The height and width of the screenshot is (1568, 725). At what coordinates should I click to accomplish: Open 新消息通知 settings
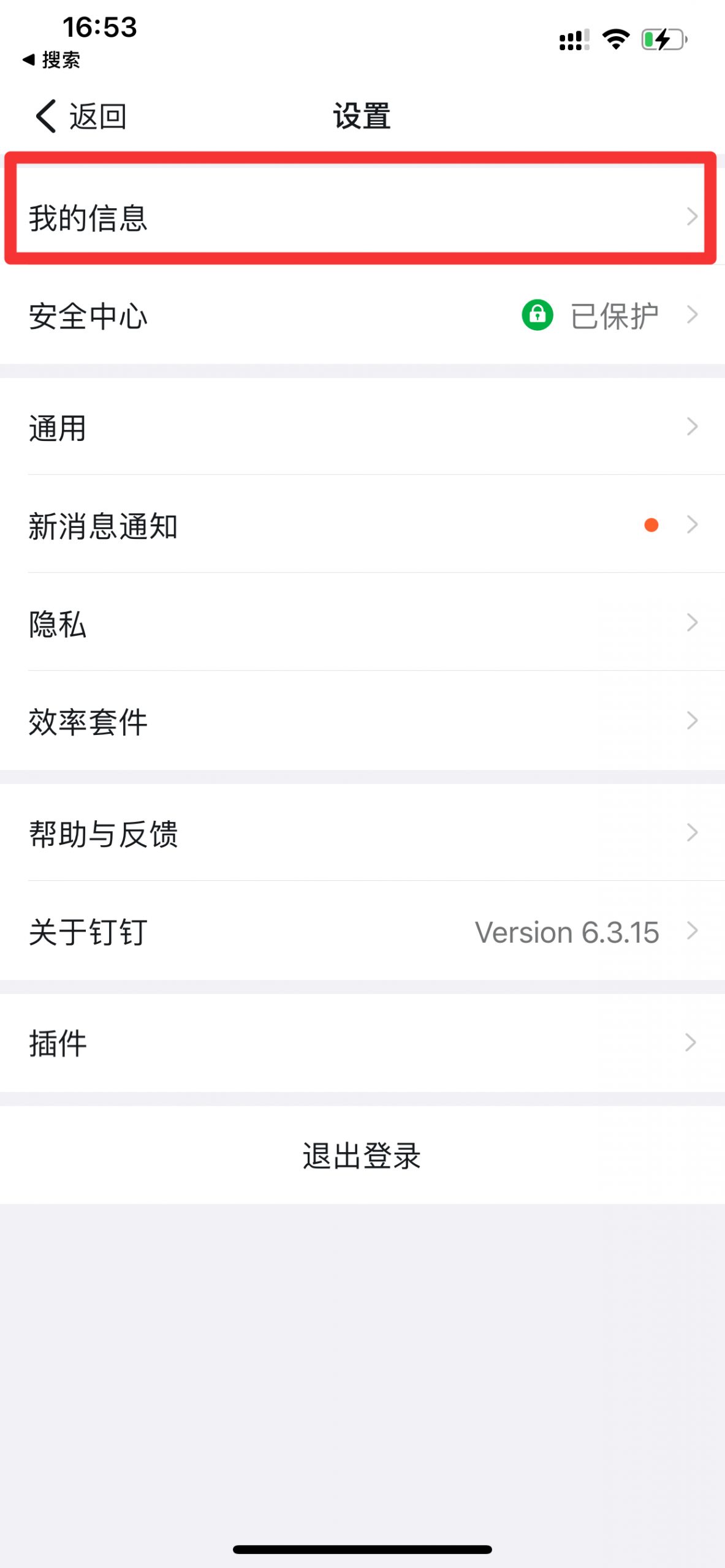point(362,524)
